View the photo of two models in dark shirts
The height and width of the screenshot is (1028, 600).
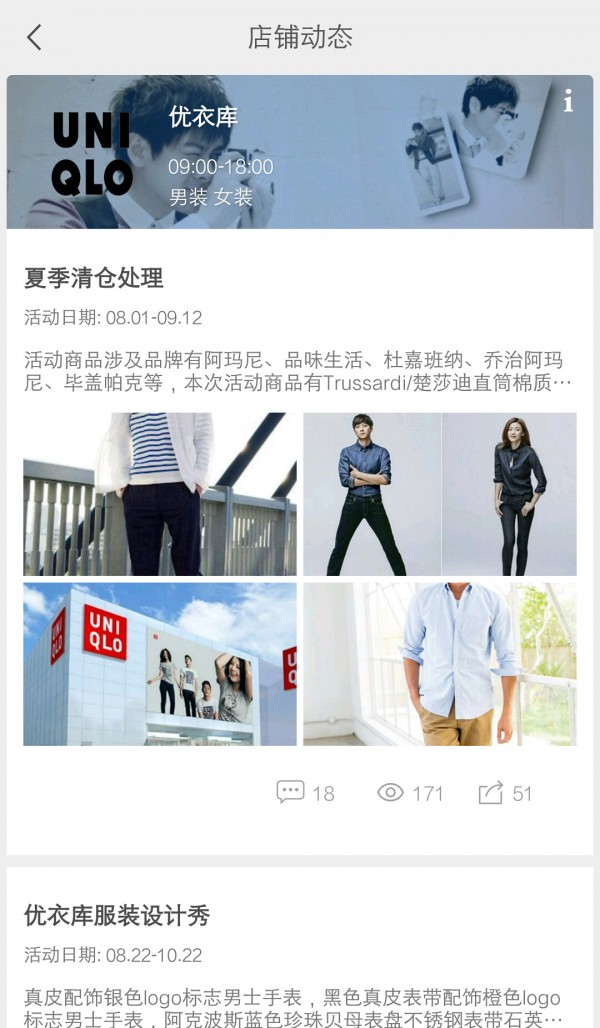(x=440, y=494)
